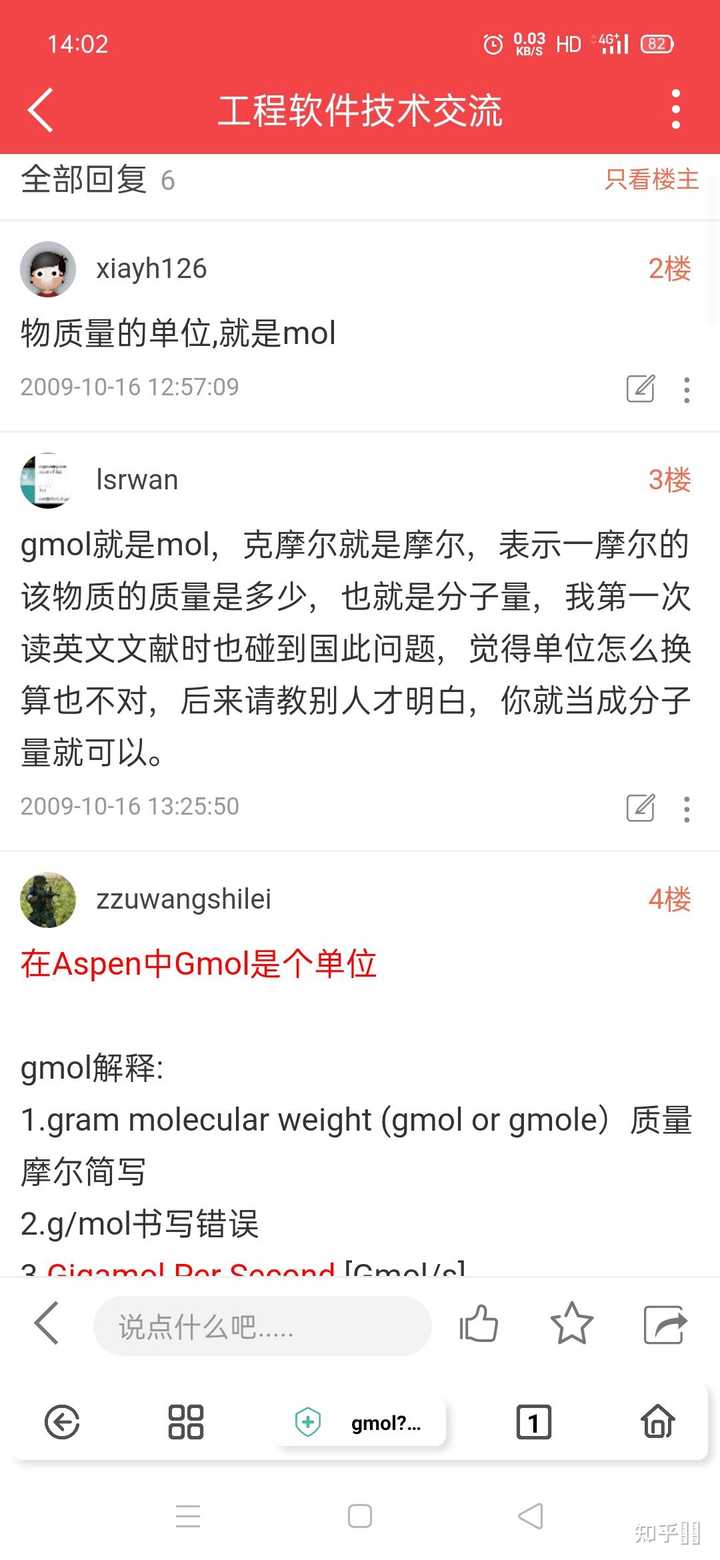This screenshot has height=1560, width=720.
Task: Open the home page via the home icon
Action: pos(657,1421)
